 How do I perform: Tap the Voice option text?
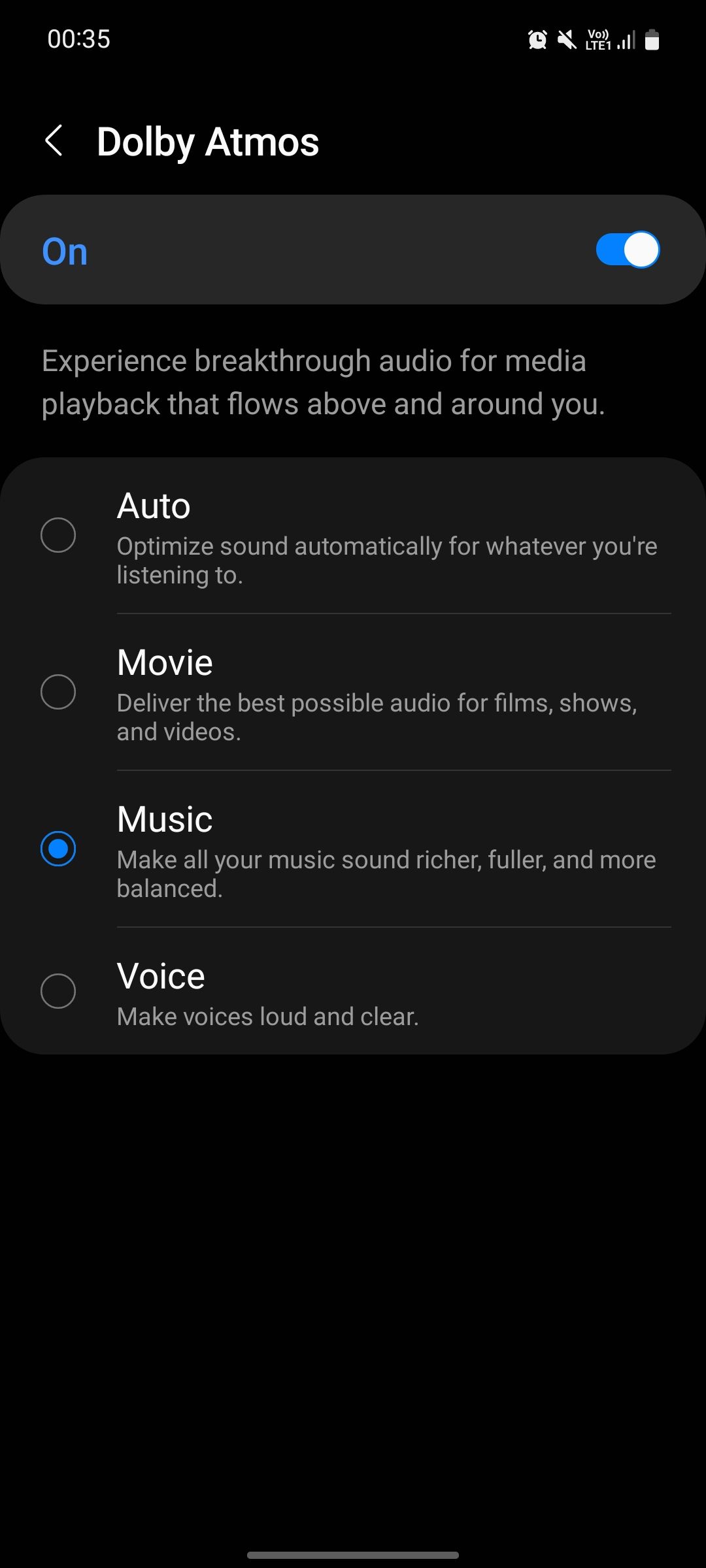161,975
